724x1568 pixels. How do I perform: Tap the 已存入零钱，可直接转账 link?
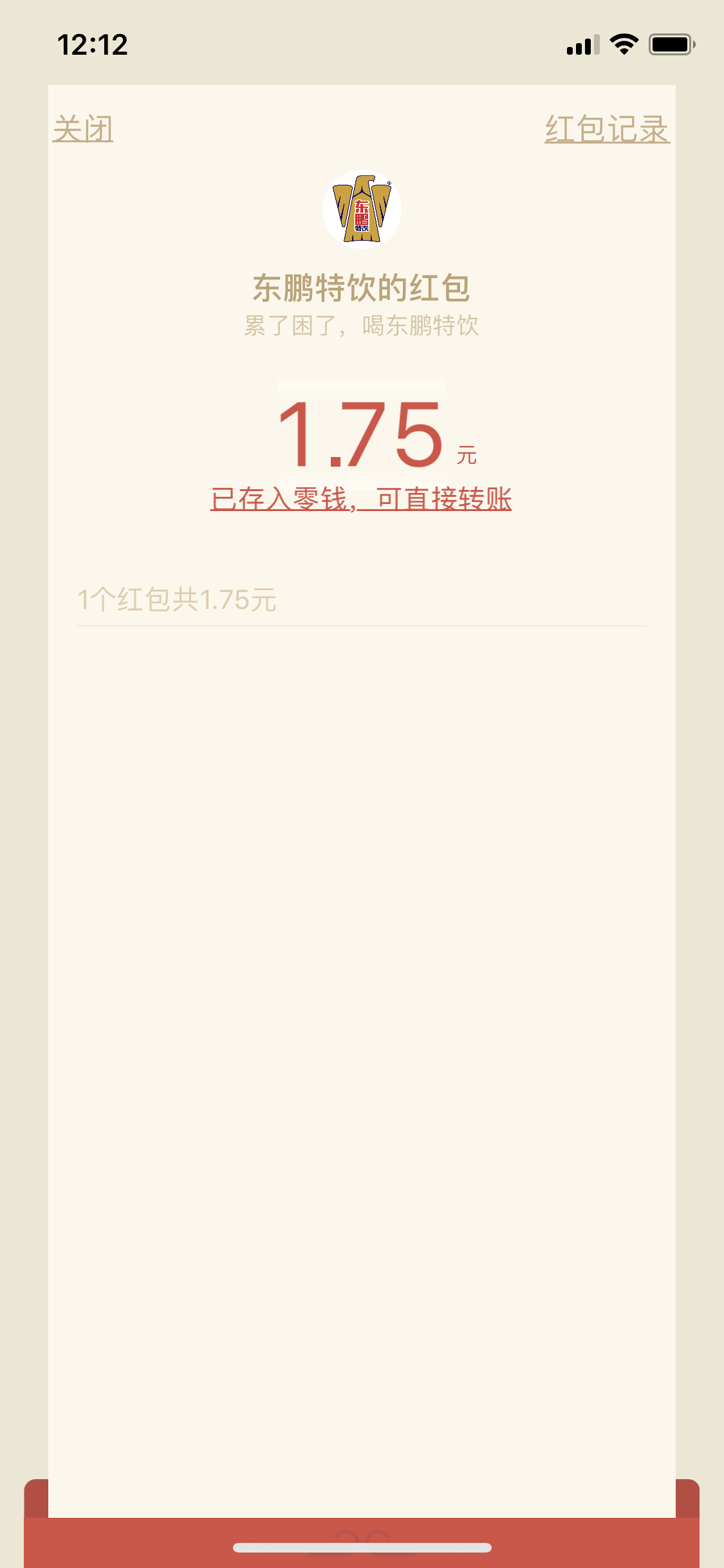click(361, 499)
